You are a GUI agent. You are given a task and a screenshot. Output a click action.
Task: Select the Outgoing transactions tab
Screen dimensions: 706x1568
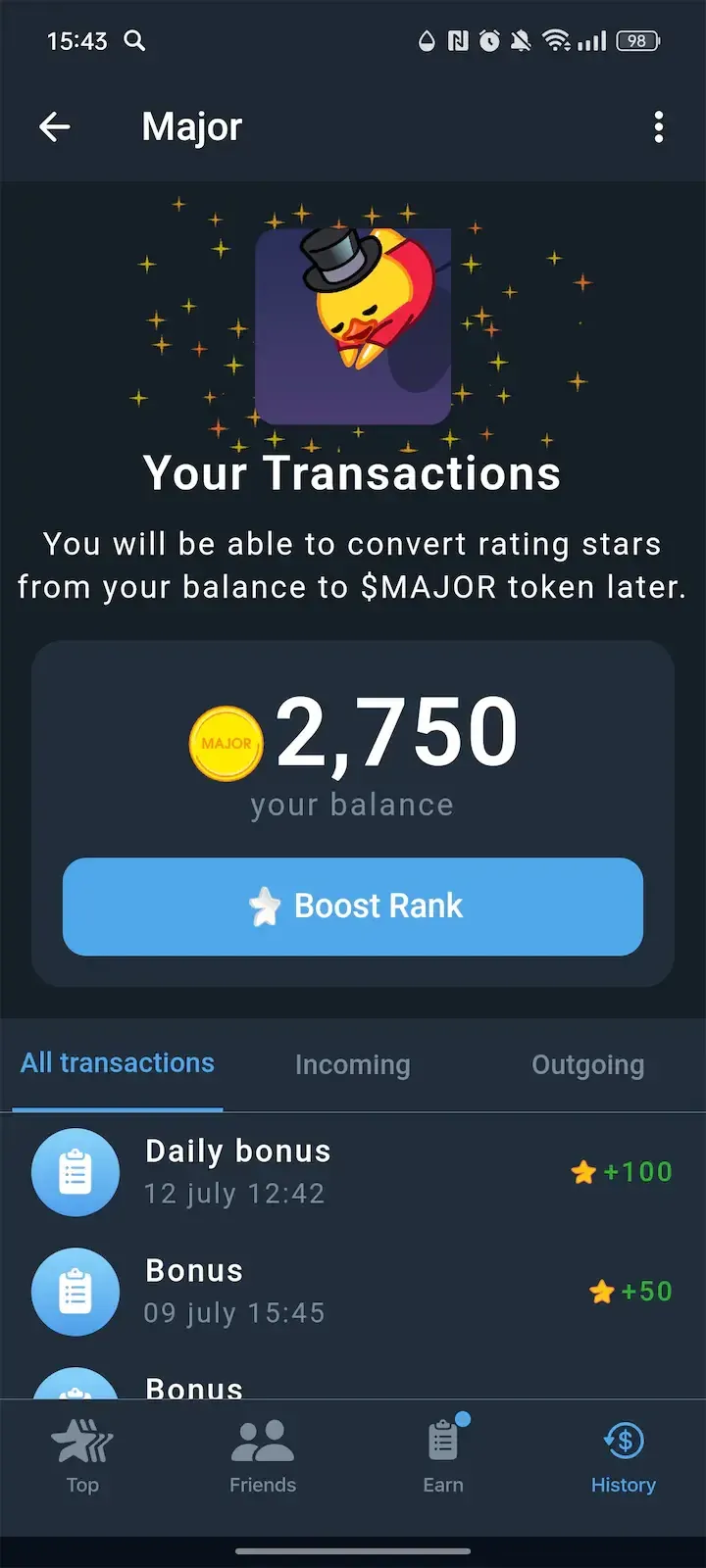pyautogui.click(x=587, y=1065)
